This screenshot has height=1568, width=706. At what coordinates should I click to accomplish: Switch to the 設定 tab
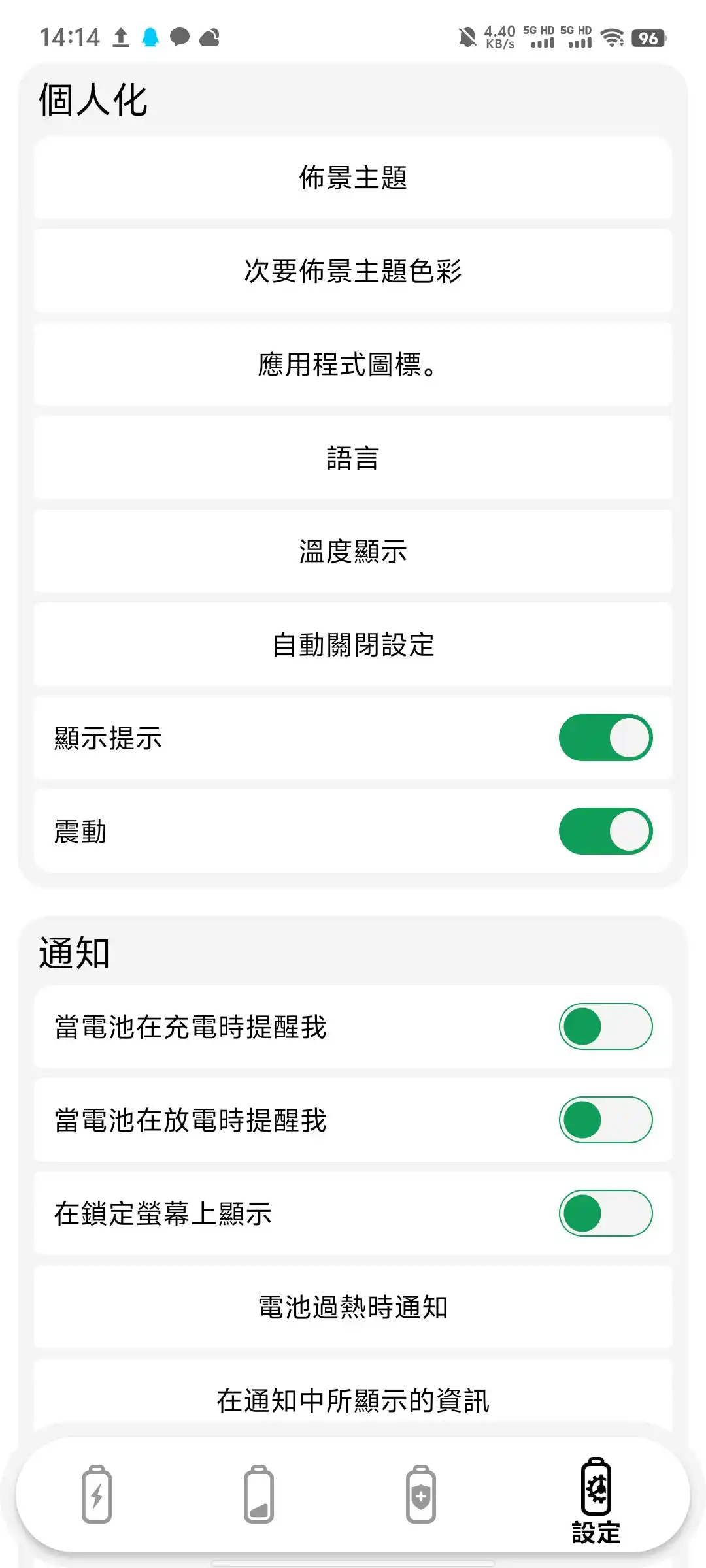(596, 1503)
